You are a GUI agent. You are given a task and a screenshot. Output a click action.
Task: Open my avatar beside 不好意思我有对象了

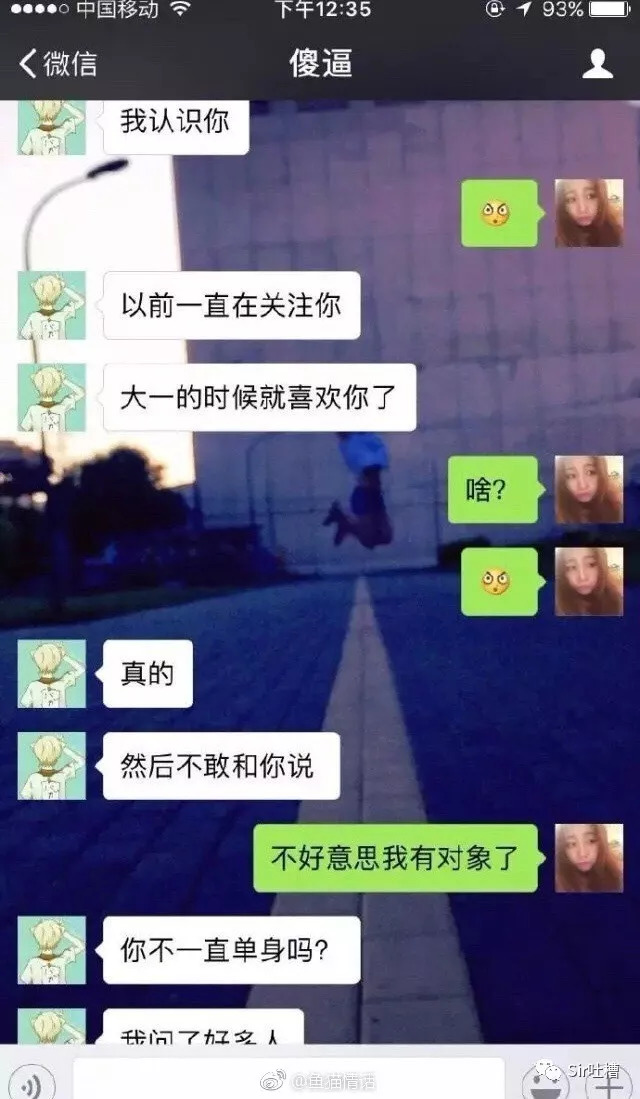coord(589,858)
